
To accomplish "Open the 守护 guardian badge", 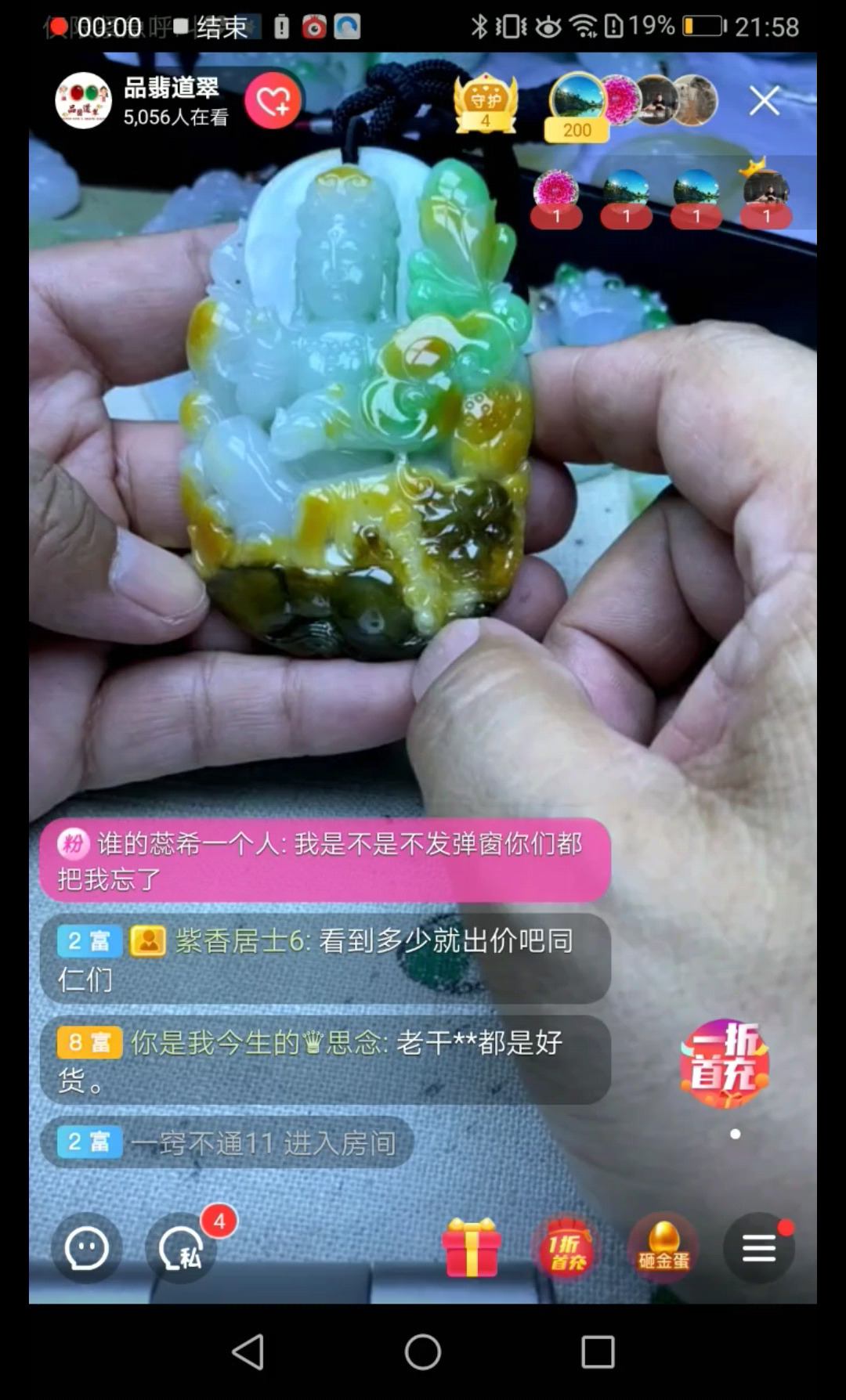I will (486, 103).
